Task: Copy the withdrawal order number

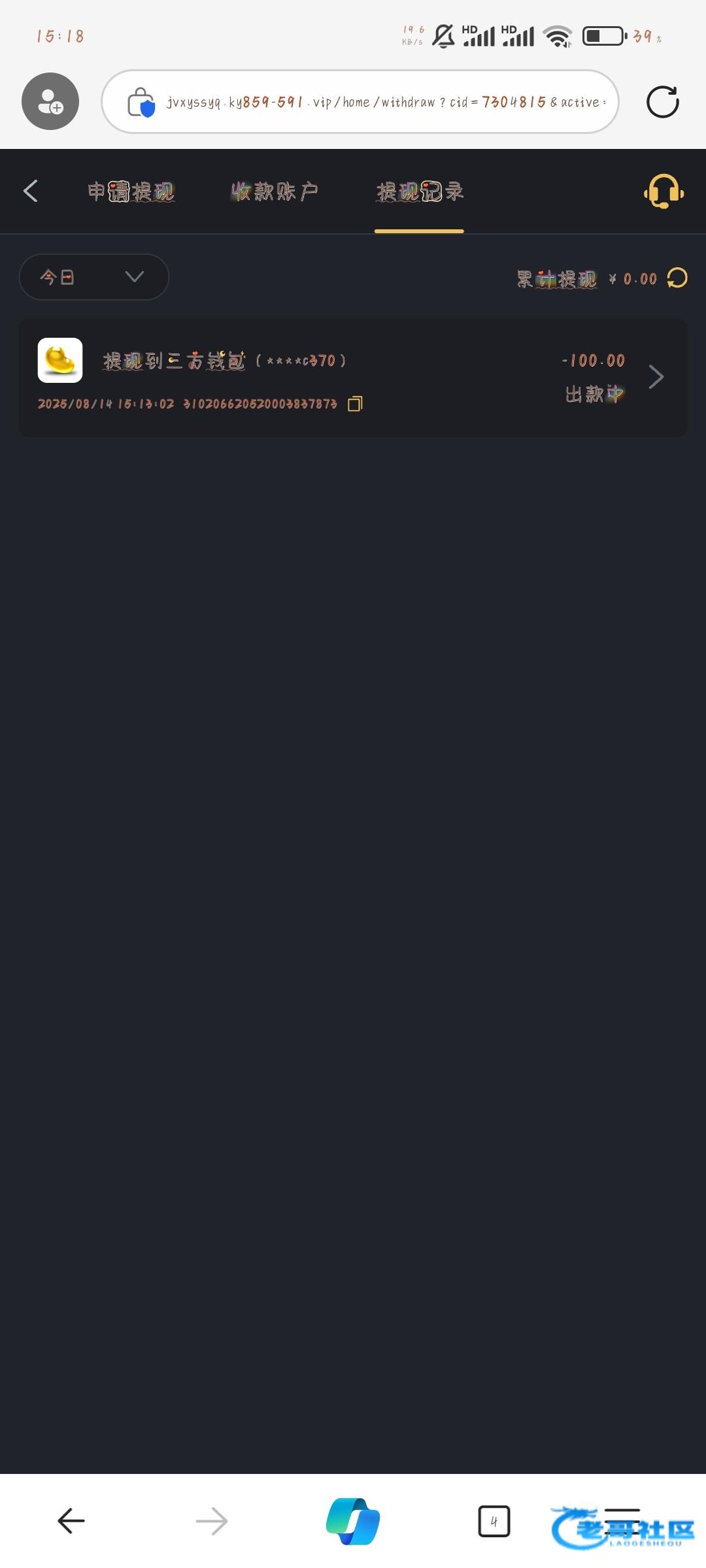Action: pos(355,404)
